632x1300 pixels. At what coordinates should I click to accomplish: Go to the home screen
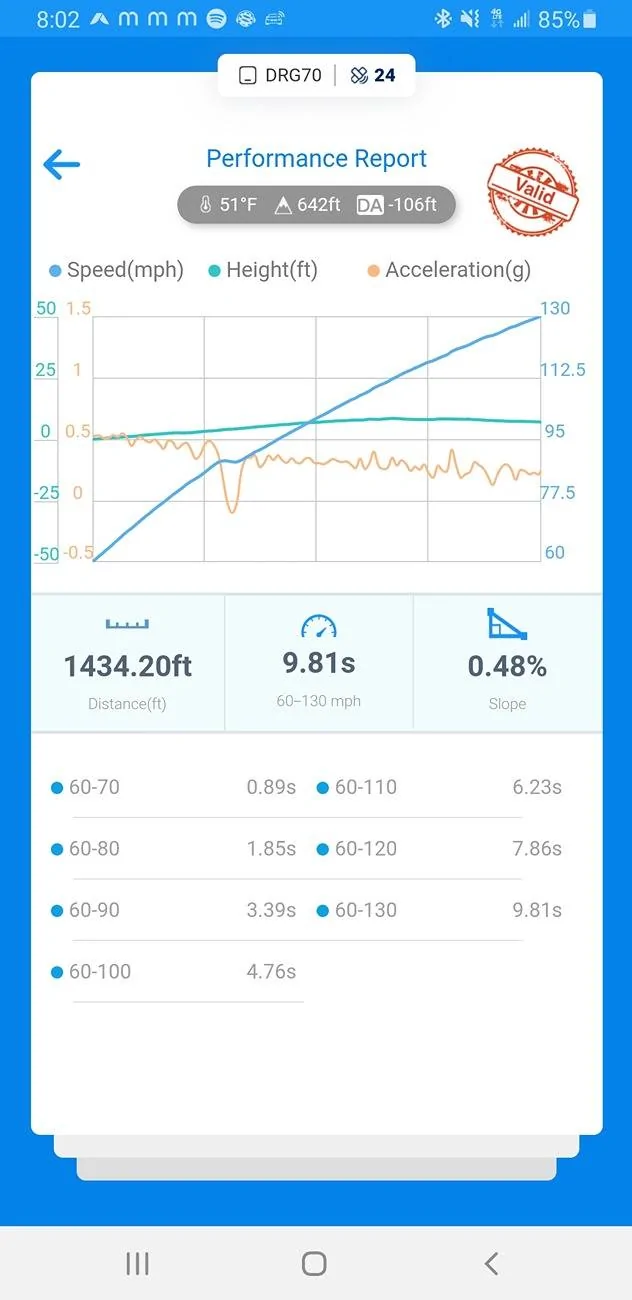(x=314, y=1263)
